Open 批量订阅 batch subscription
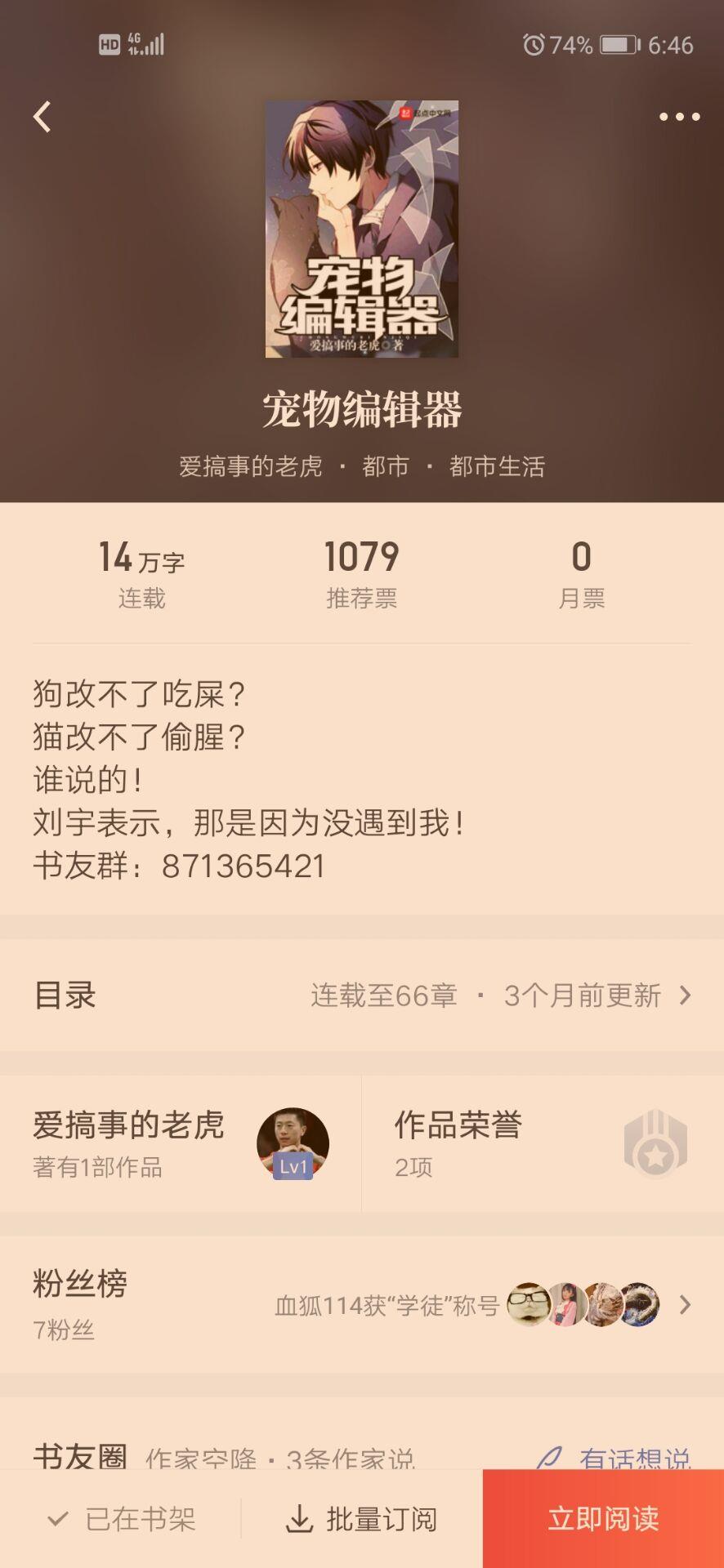Screen dimensions: 724x1568 coord(362,1519)
